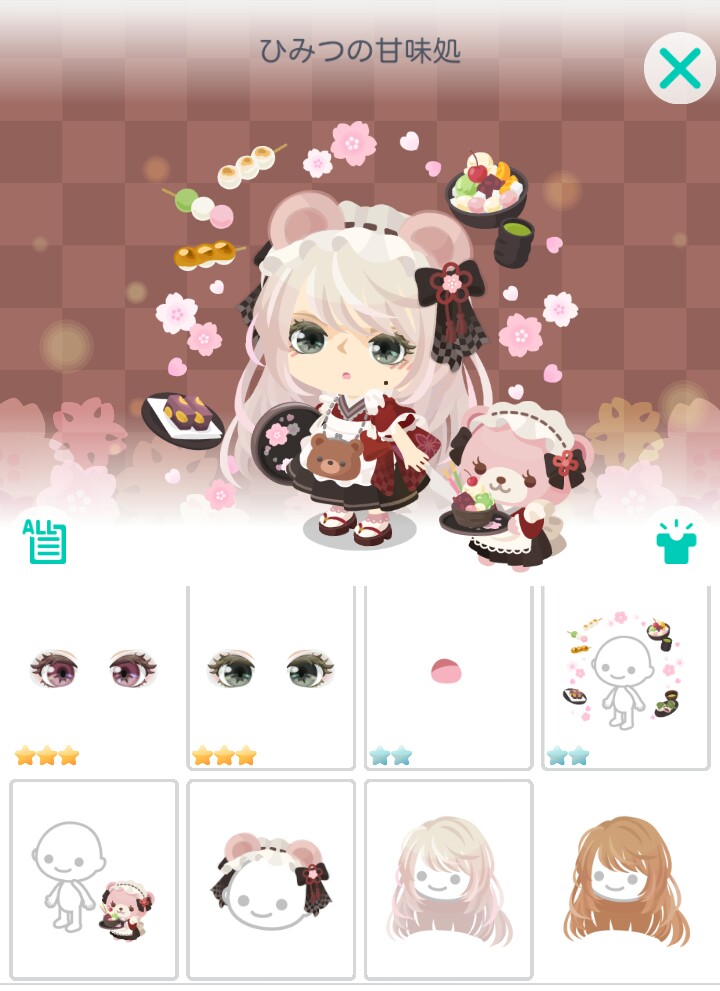This screenshot has width=720, height=991.
Task: Select the bear ears headdress item
Action: [x=271, y=878]
